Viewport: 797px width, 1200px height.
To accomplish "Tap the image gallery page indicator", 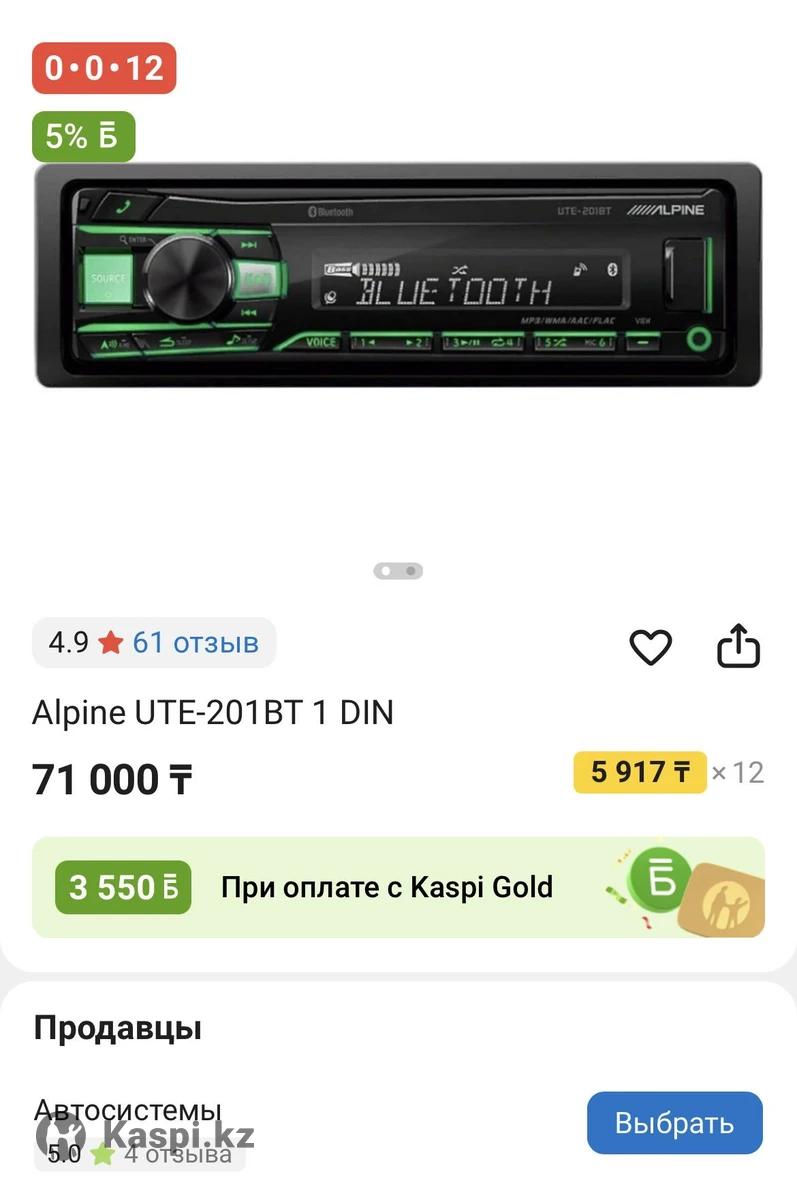I will click(x=398, y=571).
